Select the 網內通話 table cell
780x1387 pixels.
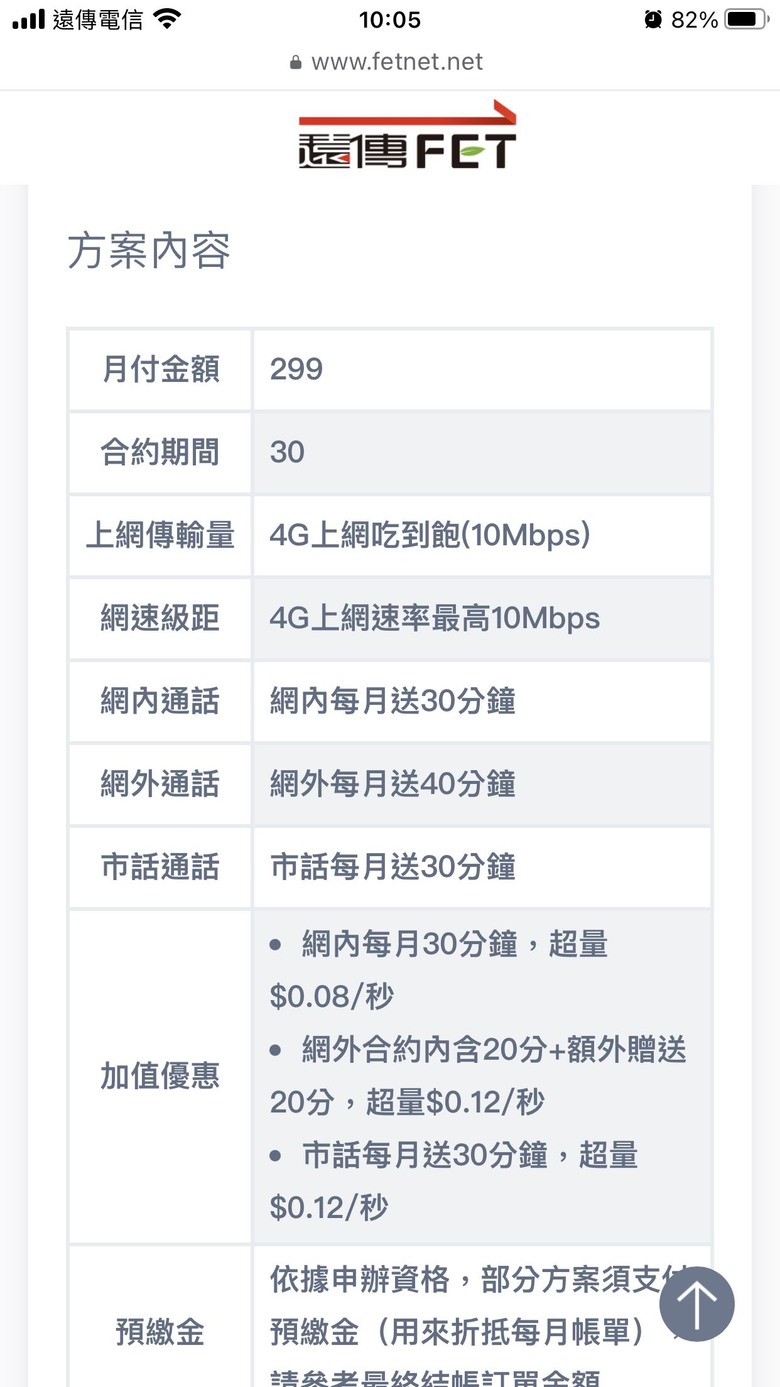(x=159, y=701)
